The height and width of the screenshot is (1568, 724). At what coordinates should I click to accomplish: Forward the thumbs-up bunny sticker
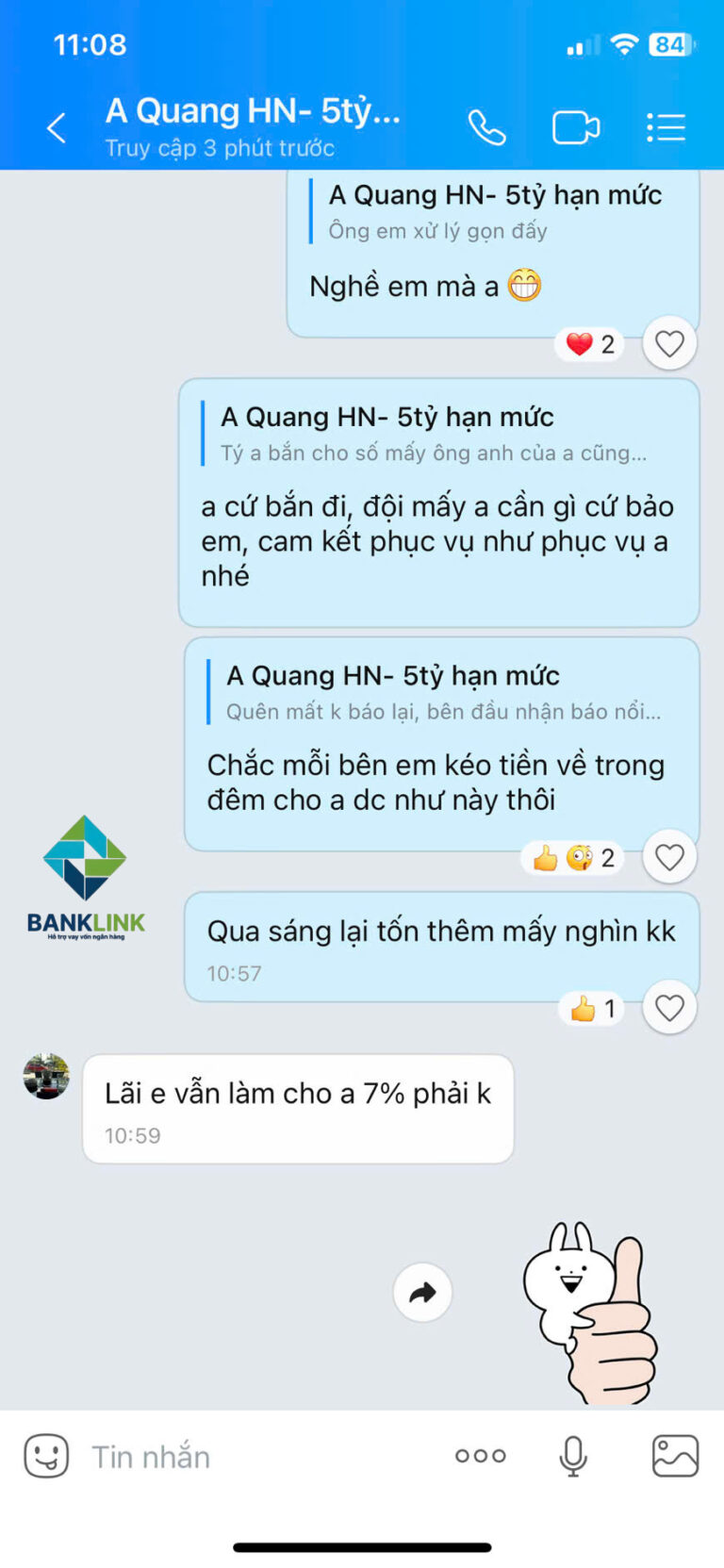tap(422, 1292)
